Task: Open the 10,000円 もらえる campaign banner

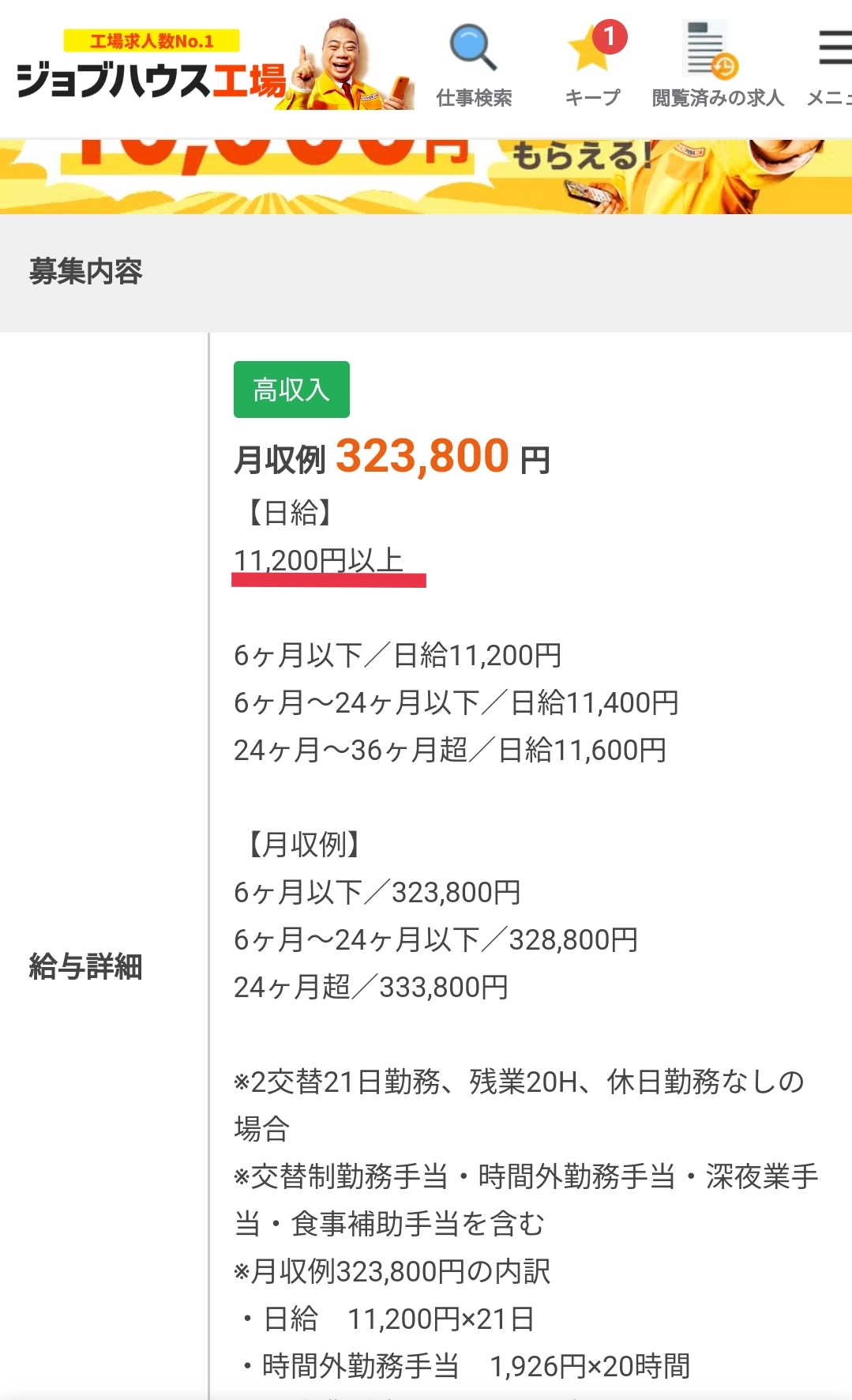Action: pos(426,176)
